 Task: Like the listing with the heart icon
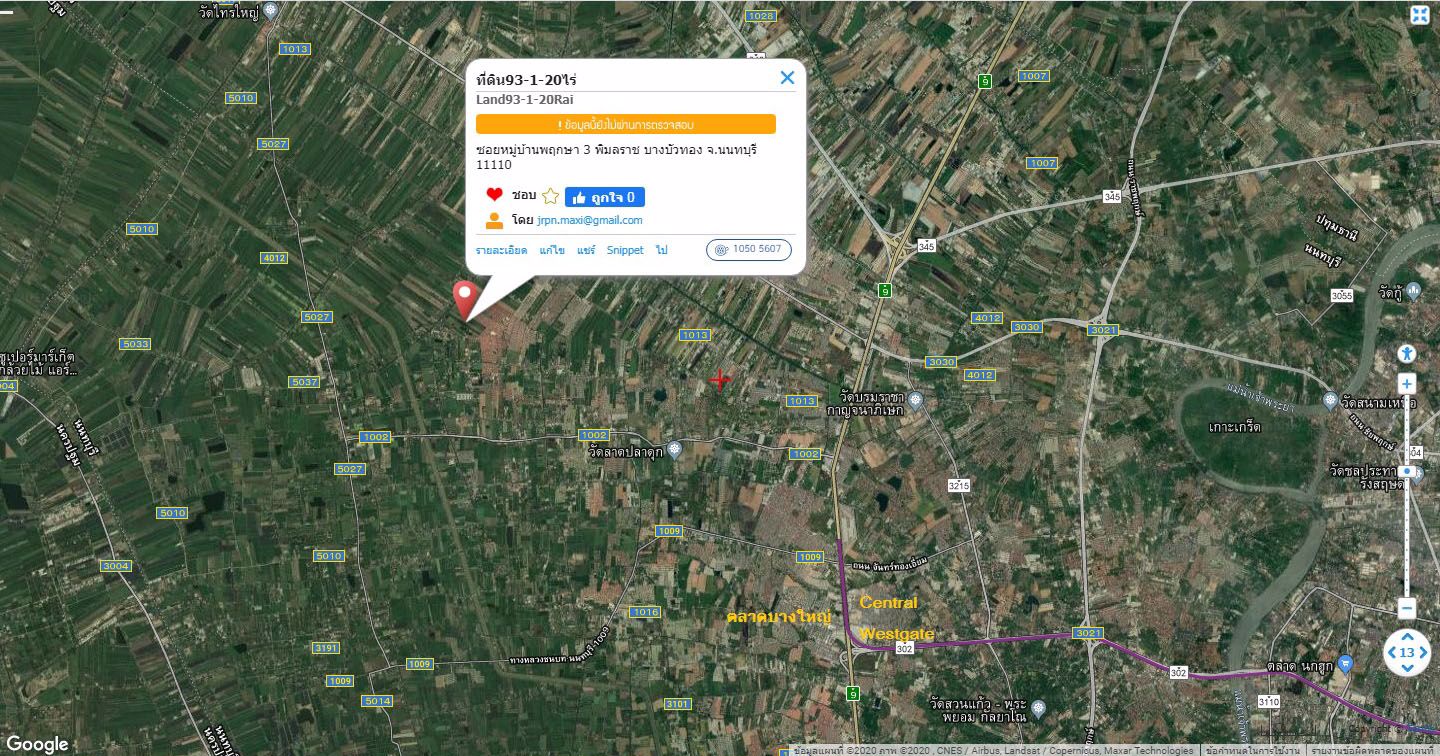[494, 195]
